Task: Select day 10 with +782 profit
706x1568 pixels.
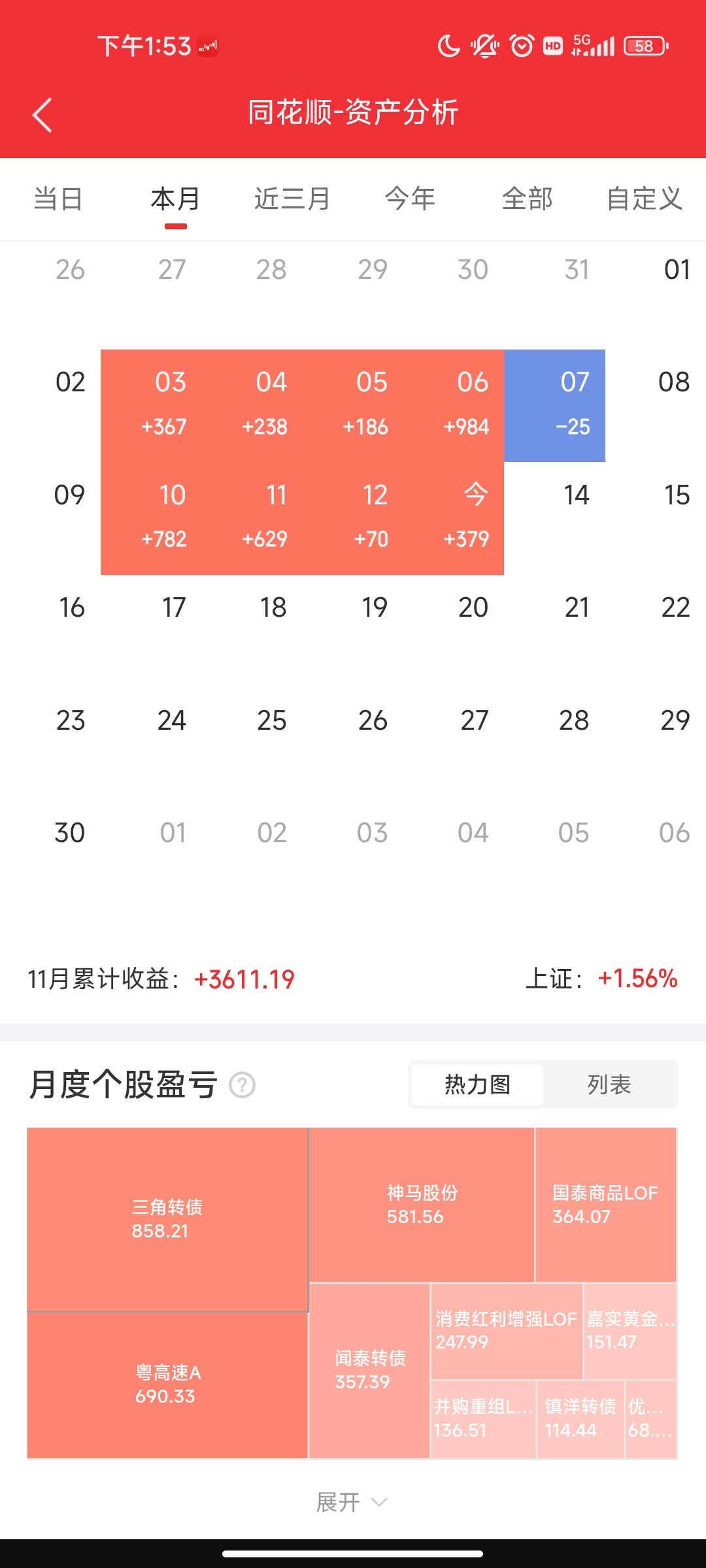Action: coord(151,518)
